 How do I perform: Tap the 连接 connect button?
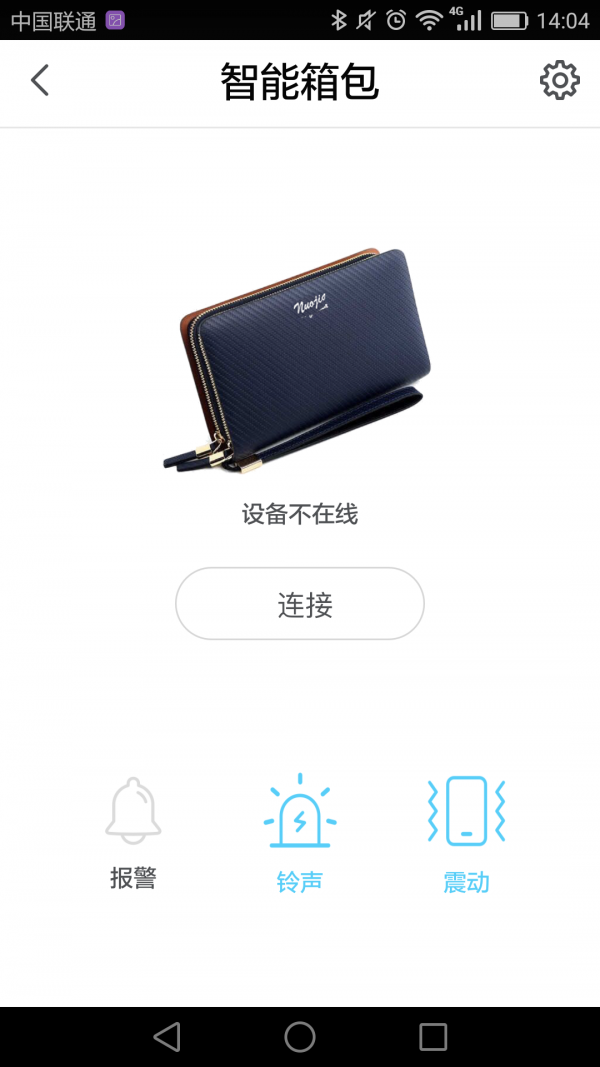pyautogui.click(x=300, y=604)
